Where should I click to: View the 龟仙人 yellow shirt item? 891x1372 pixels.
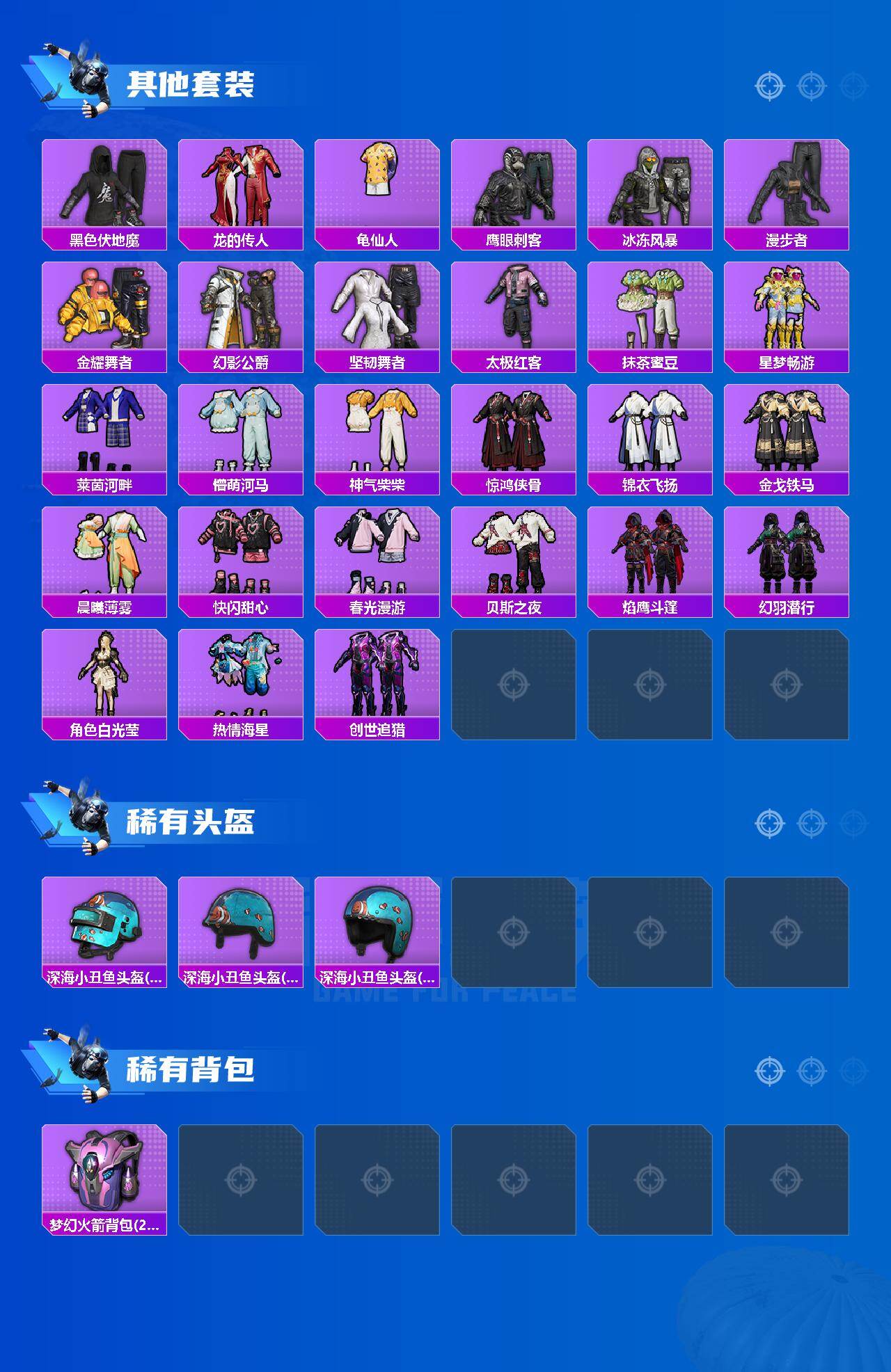click(377, 188)
